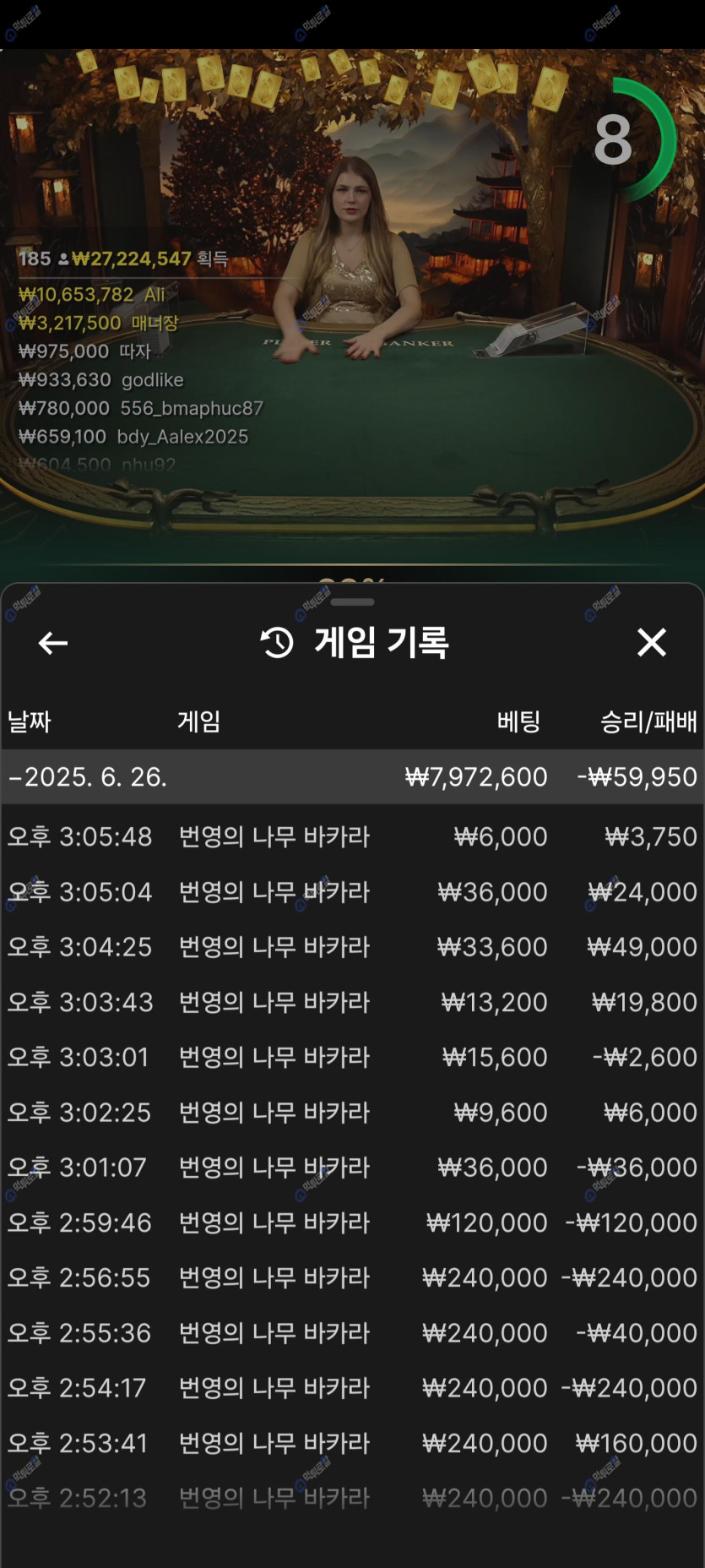
Task: Open the 오후 2:56:55 game record
Action: coord(352,1277)
